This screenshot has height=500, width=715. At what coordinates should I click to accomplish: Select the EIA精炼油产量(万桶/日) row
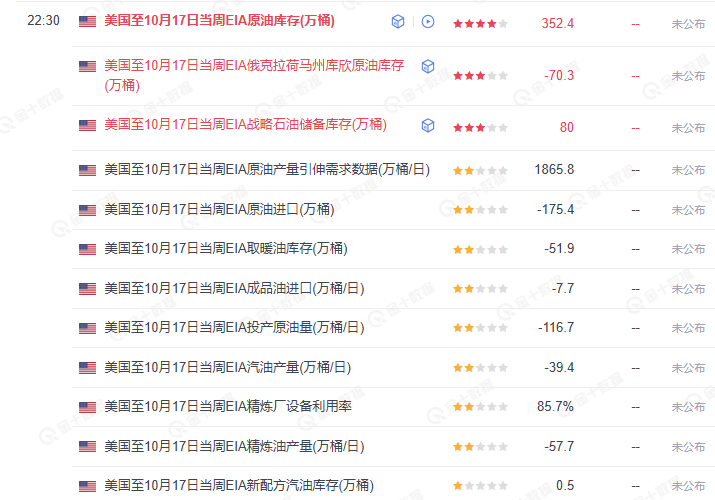coord(234,446)
